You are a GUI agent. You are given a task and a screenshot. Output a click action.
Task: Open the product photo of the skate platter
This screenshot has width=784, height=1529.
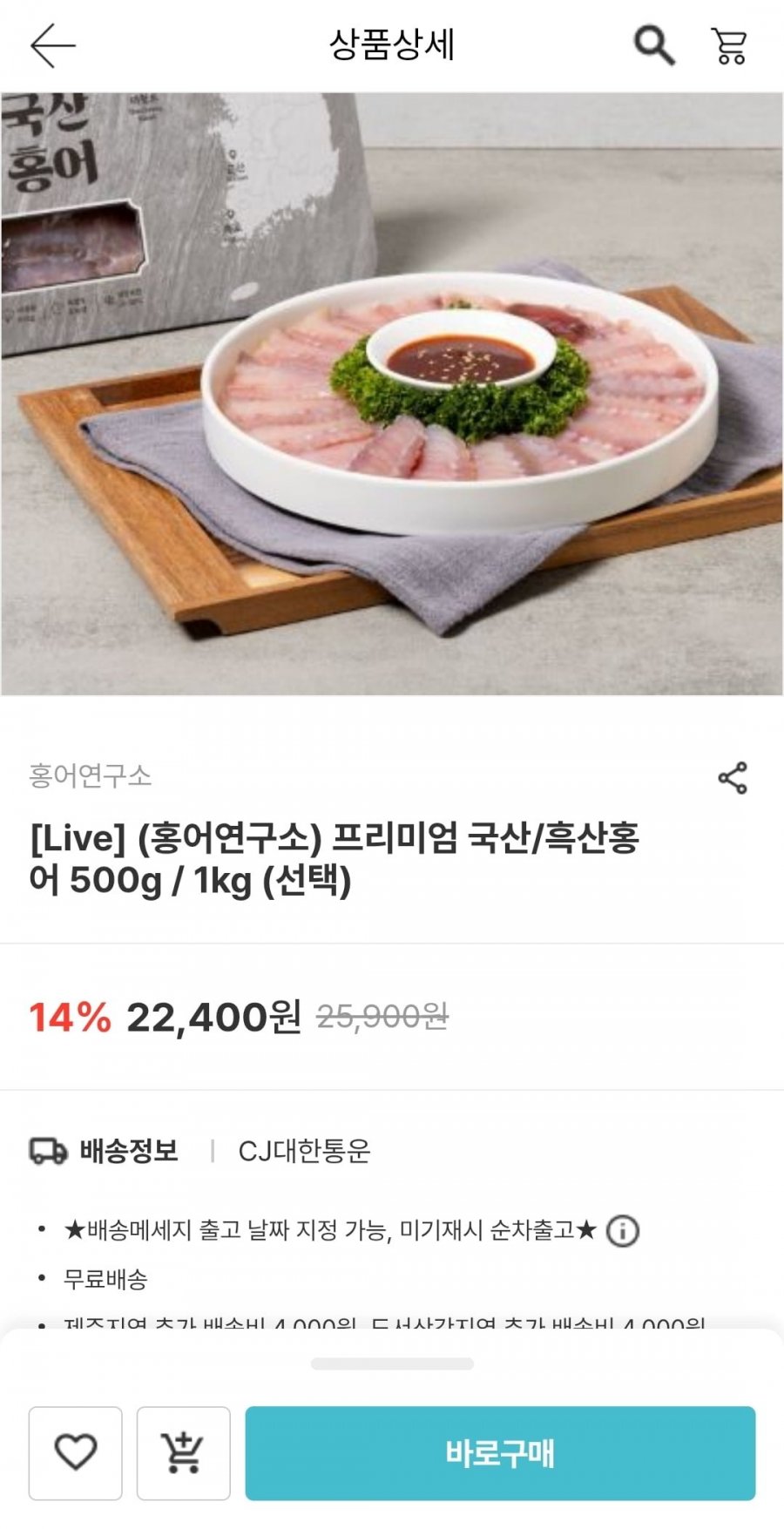(392, 394)
